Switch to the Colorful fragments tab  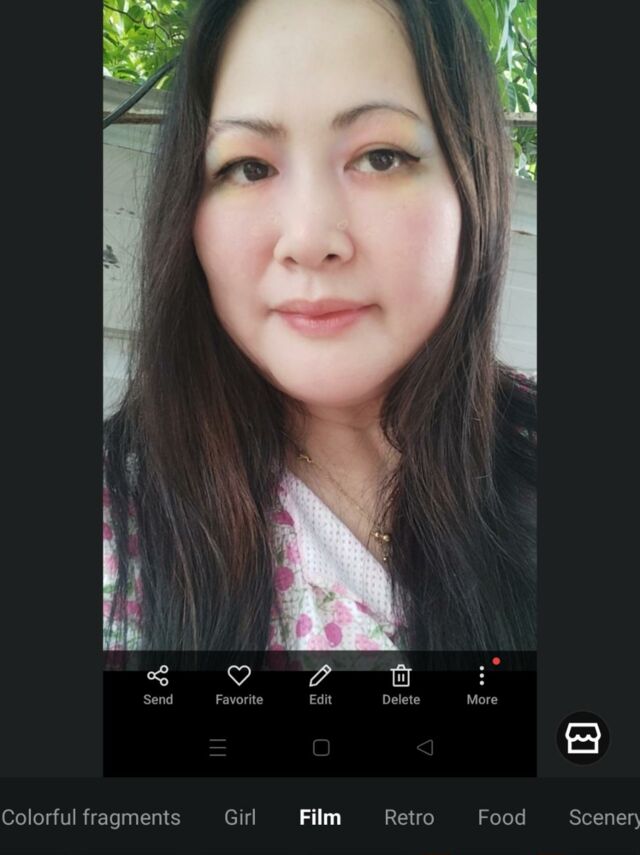91,817
